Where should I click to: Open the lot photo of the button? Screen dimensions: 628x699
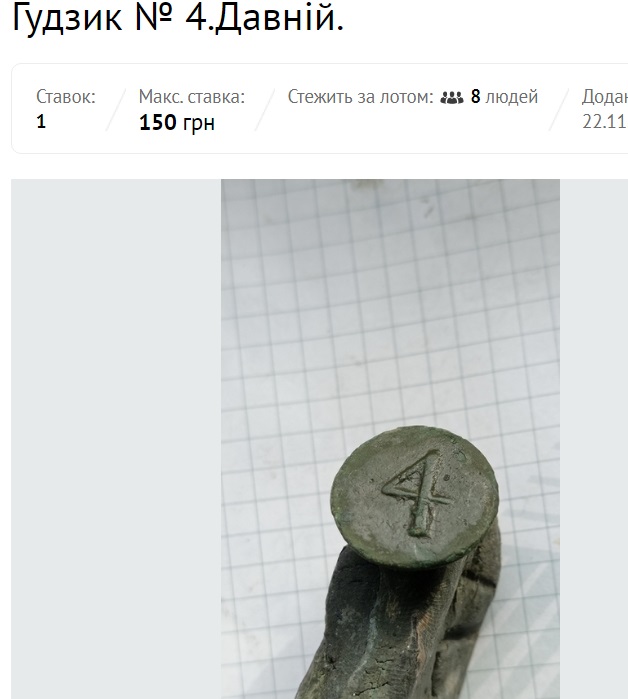(390, 438)
